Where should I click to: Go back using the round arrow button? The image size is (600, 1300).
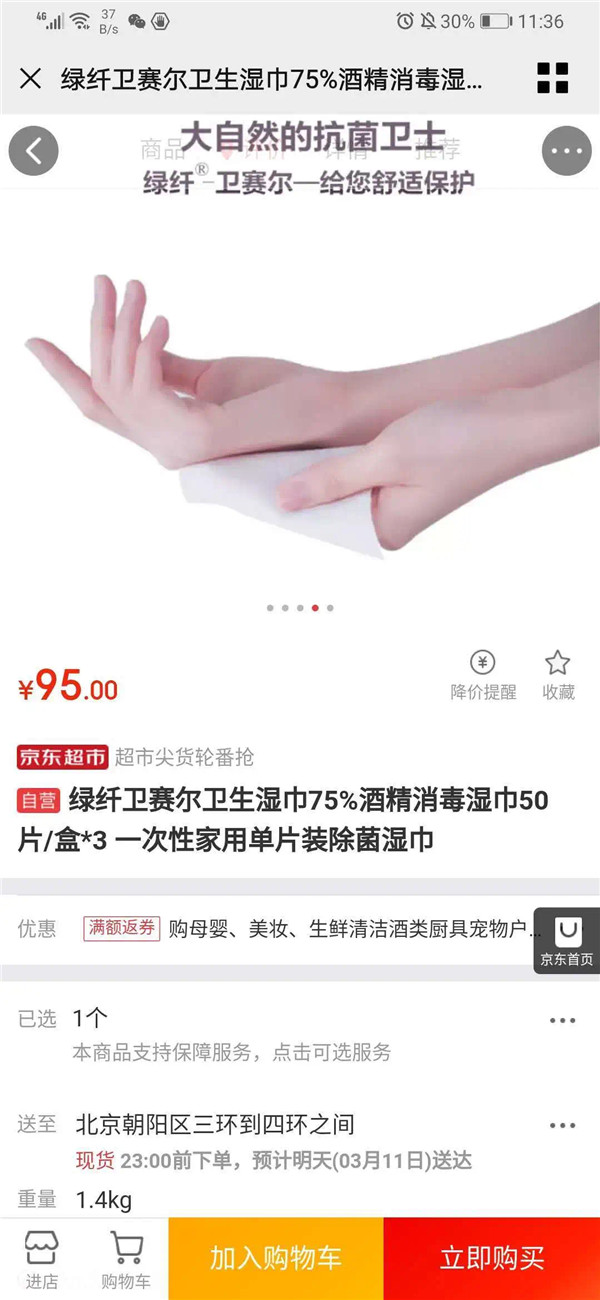tap(34, 151)
